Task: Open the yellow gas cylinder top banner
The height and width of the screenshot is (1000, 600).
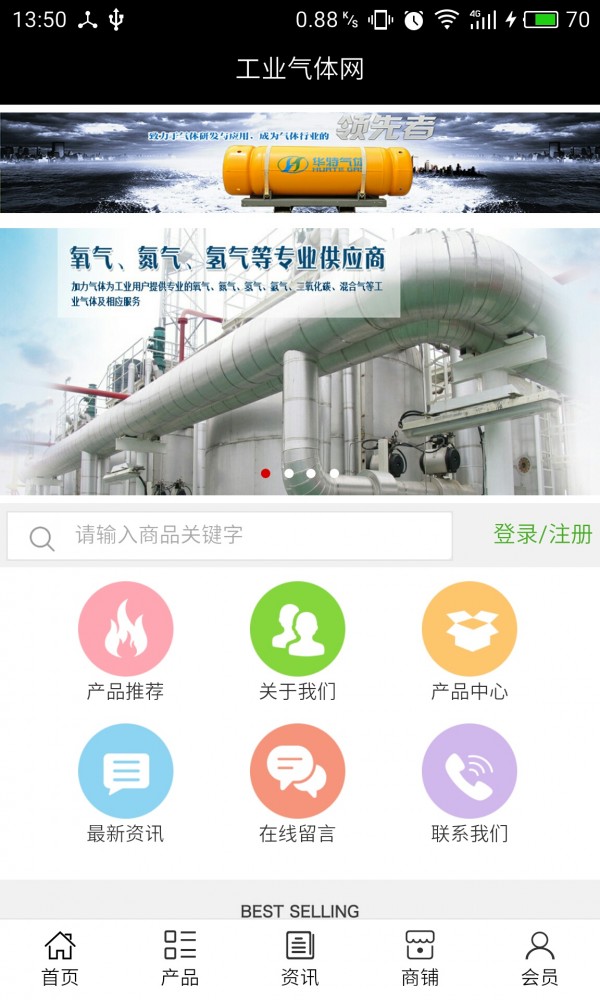Action: coord(300,162)
